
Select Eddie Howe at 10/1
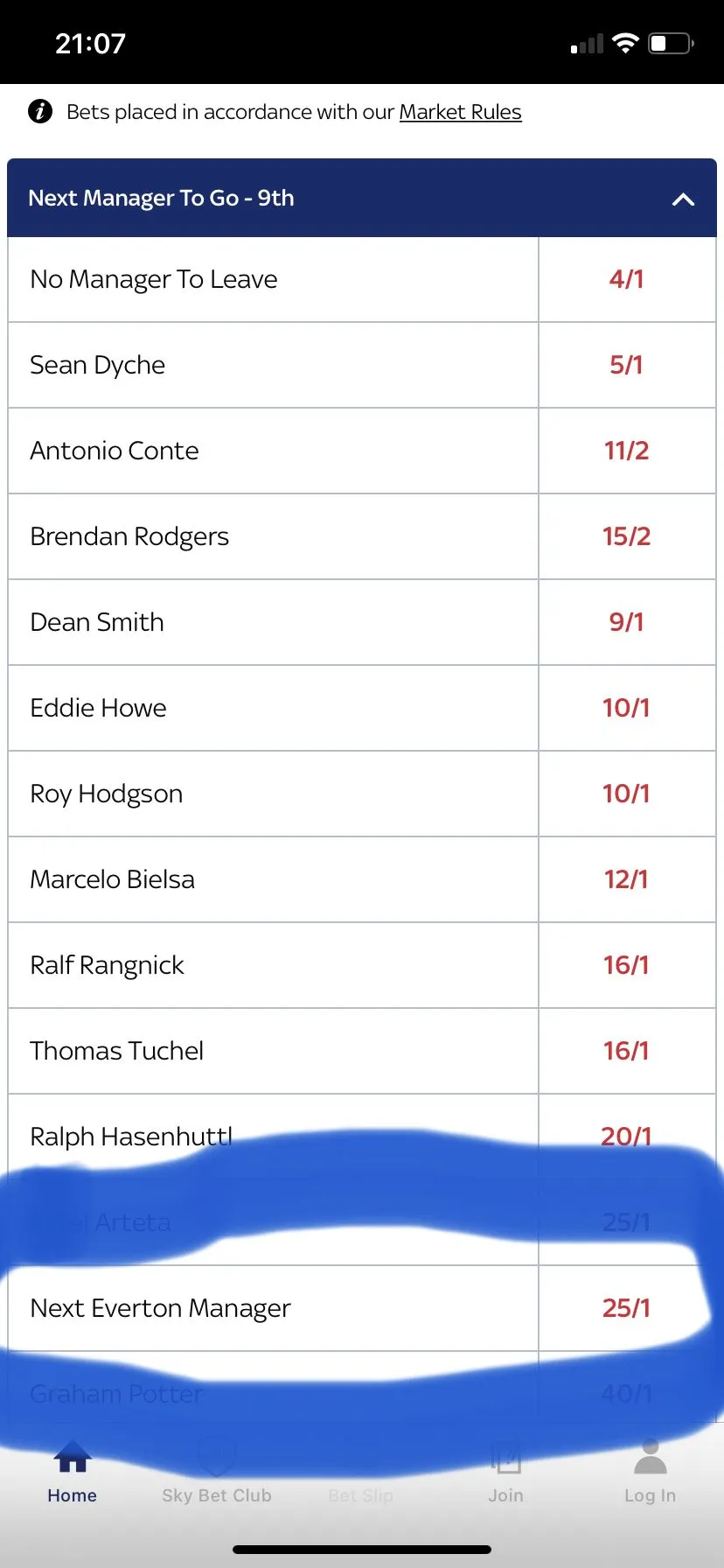626,708
